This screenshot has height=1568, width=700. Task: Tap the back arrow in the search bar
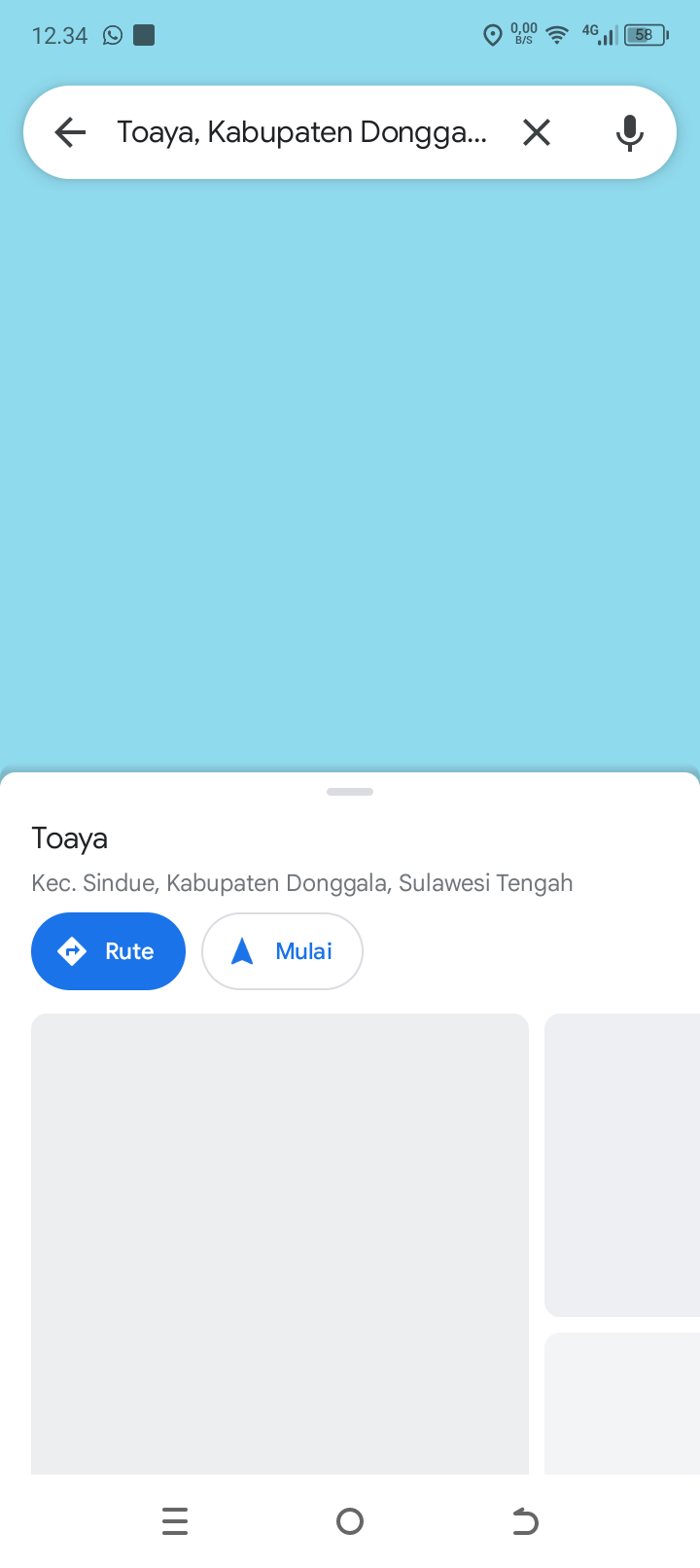click(70, 132)
